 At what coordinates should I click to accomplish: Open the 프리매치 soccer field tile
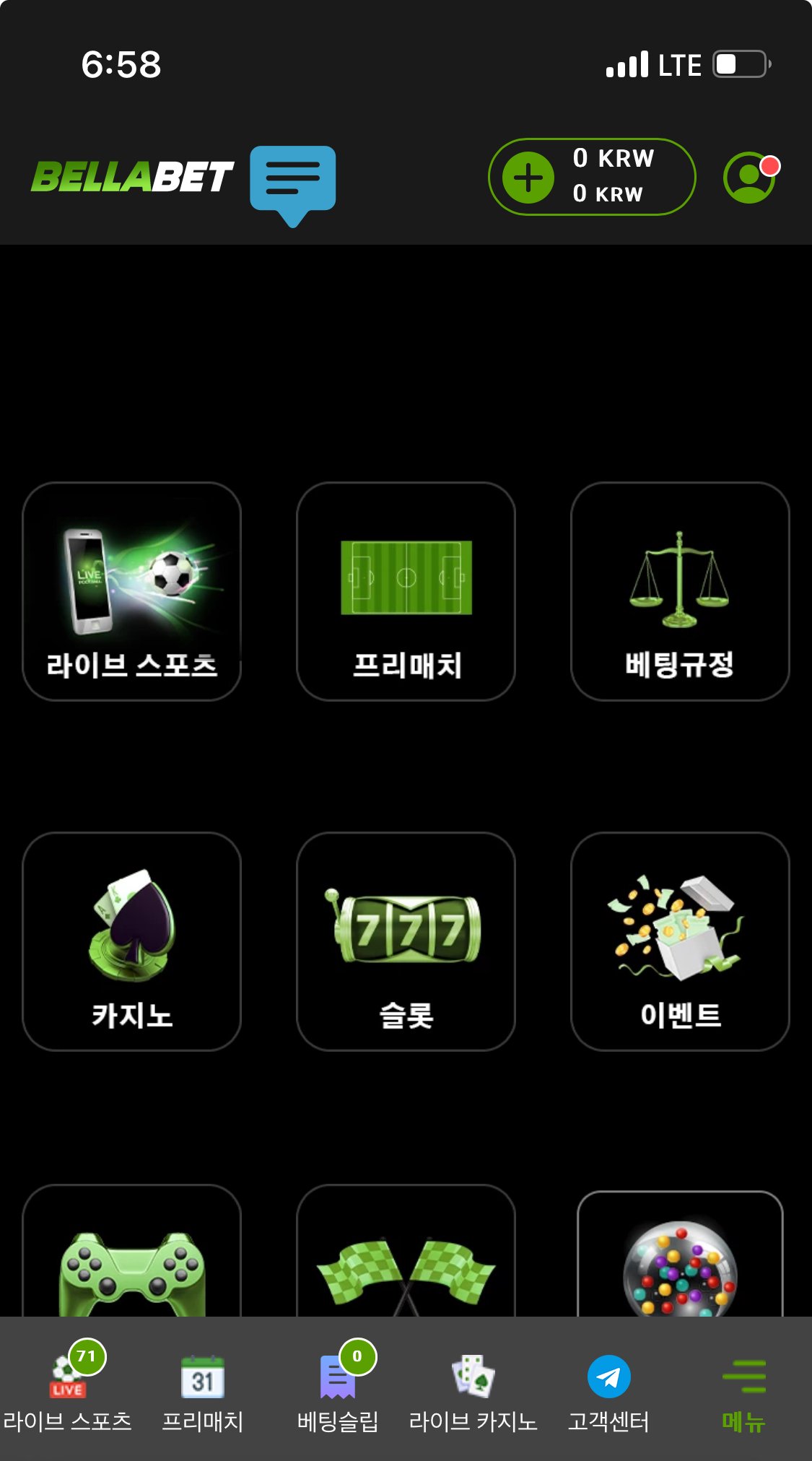tap(406, 591)
